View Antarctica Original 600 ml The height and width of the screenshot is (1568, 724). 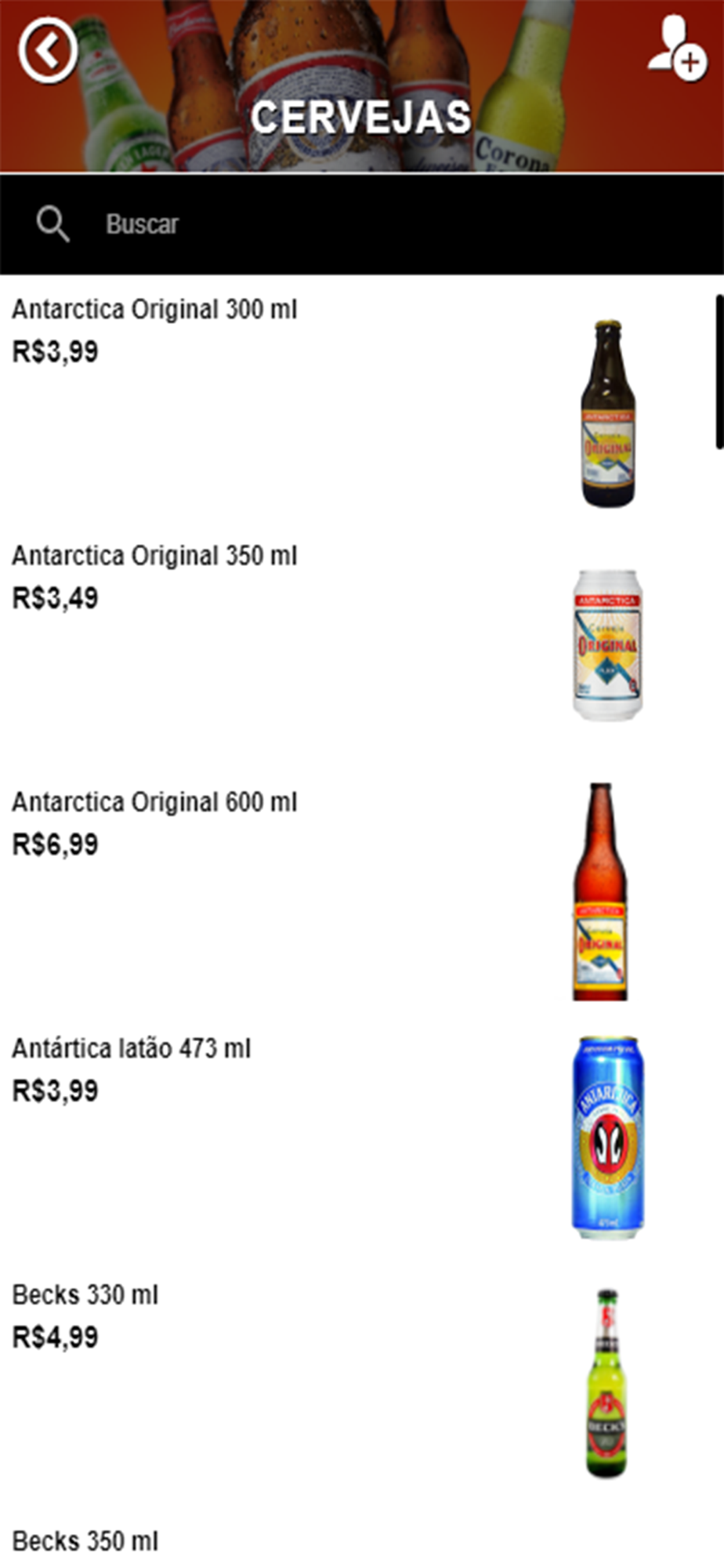click(154, 802)
